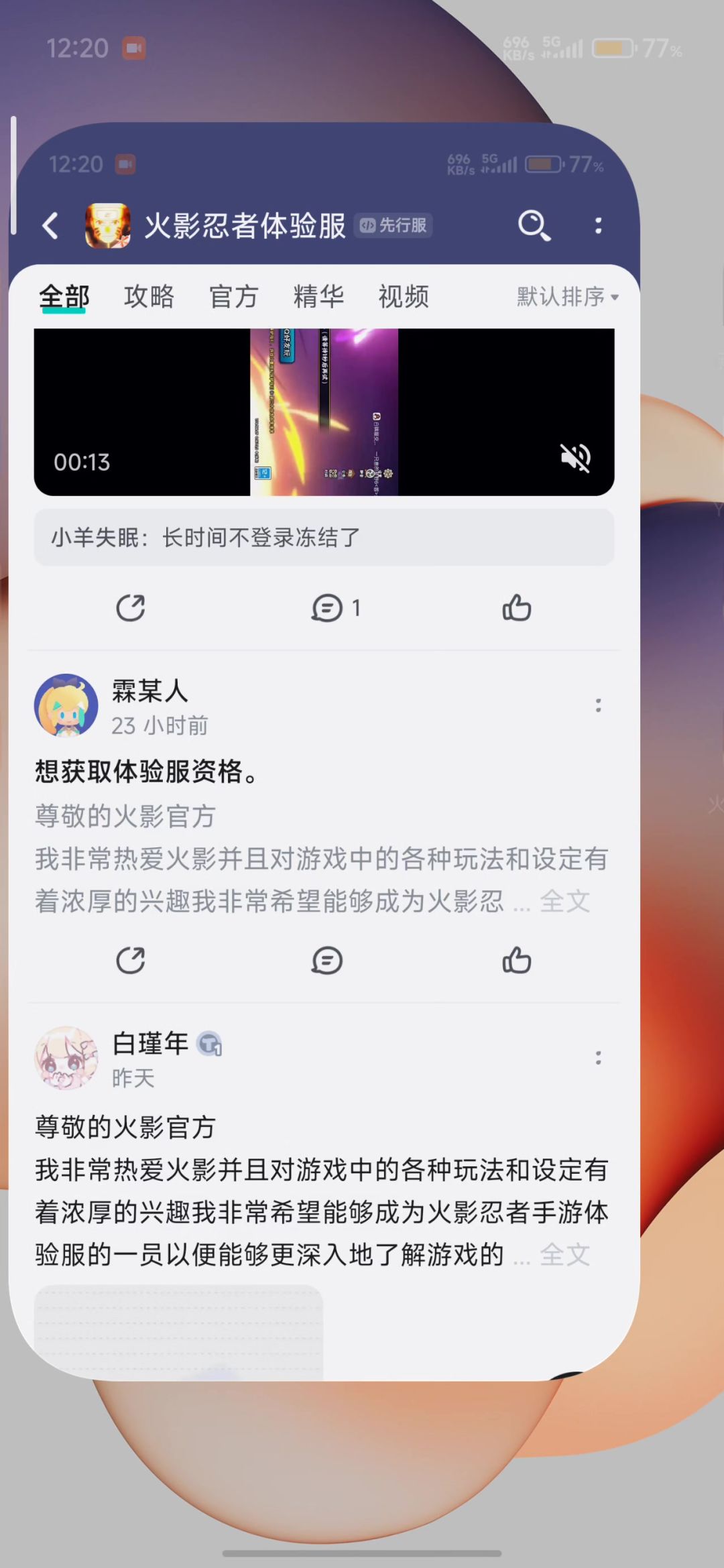Comment on 霖某人's post
The height and width of the screenshot is (1568, 724).
326,960
